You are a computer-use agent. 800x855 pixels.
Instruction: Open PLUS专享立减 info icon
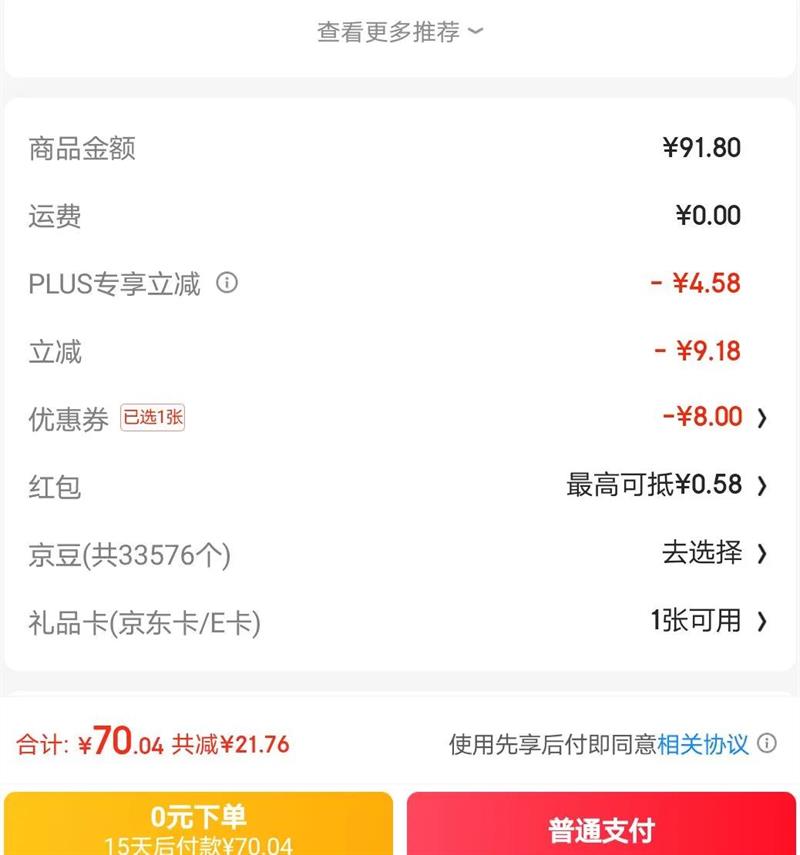(228, 283)
